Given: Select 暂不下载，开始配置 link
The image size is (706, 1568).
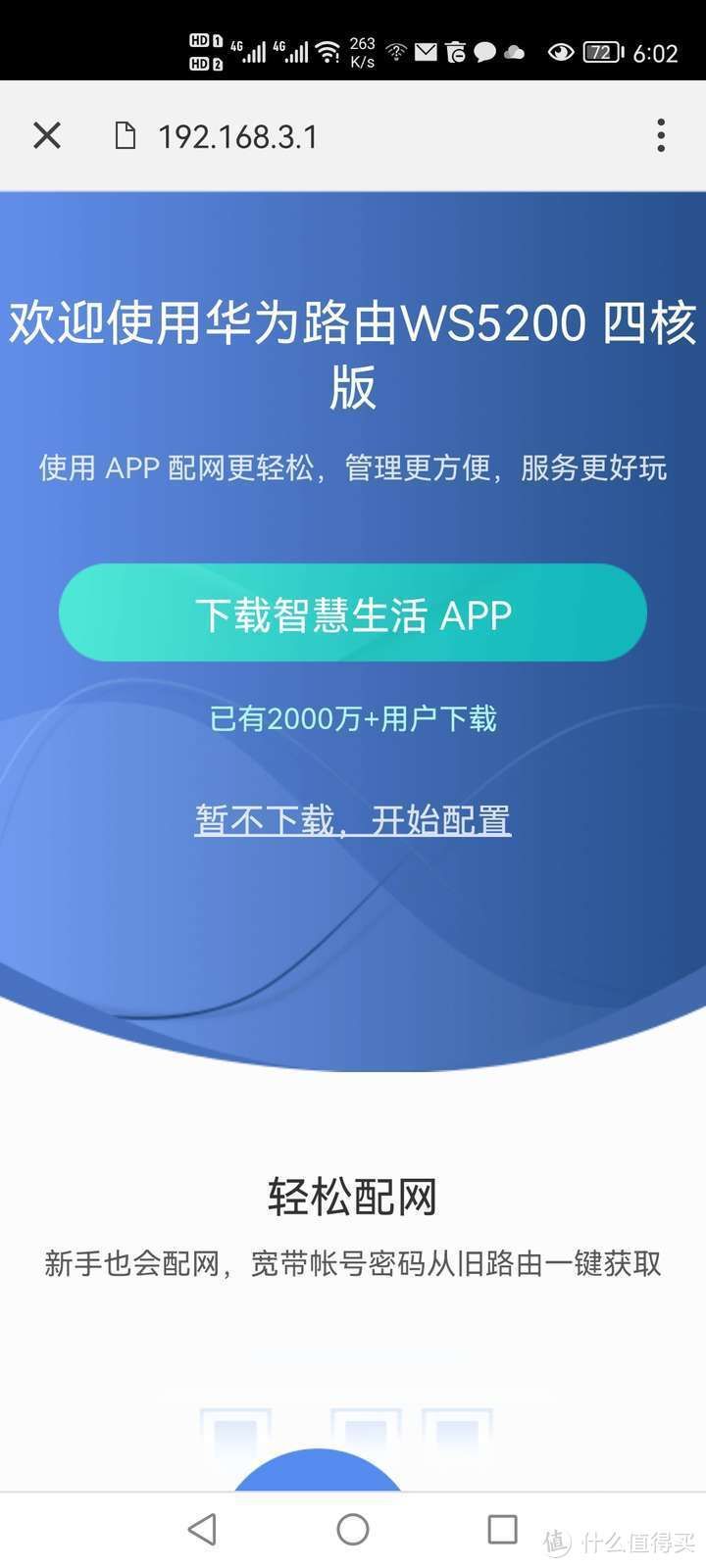Looking at the screenshot, I should coord(353,819).
